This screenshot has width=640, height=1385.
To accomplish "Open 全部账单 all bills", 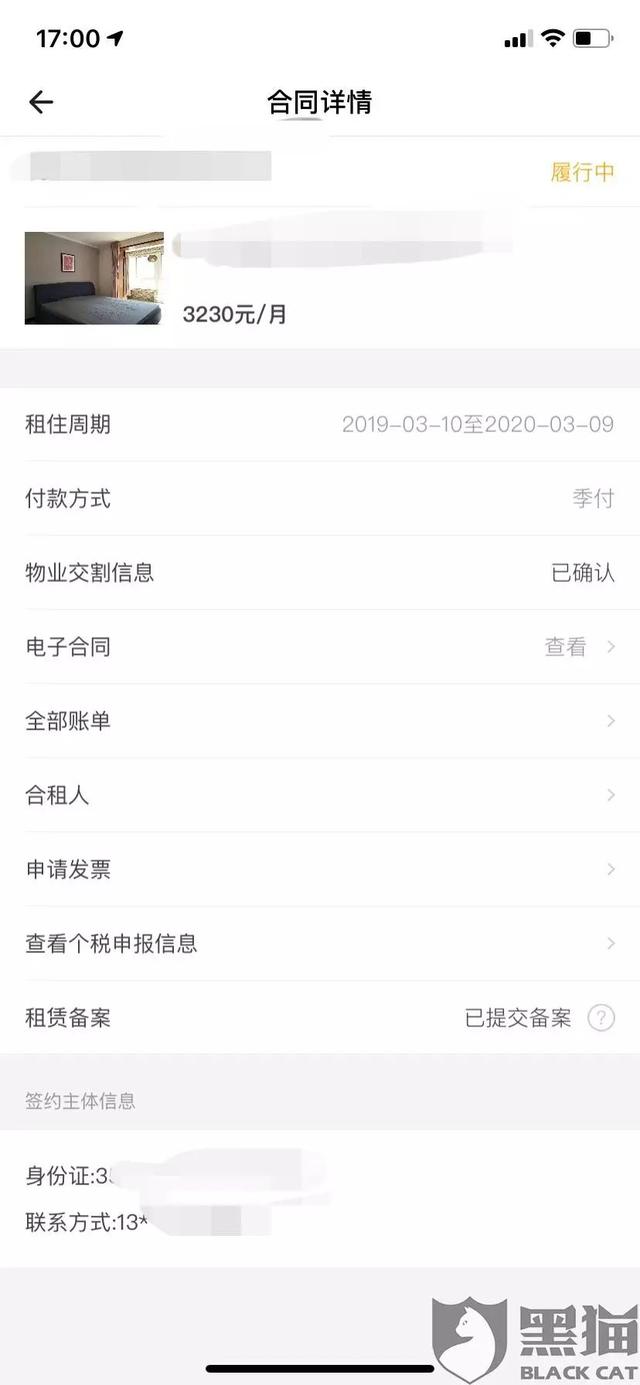I will point(320,721).
